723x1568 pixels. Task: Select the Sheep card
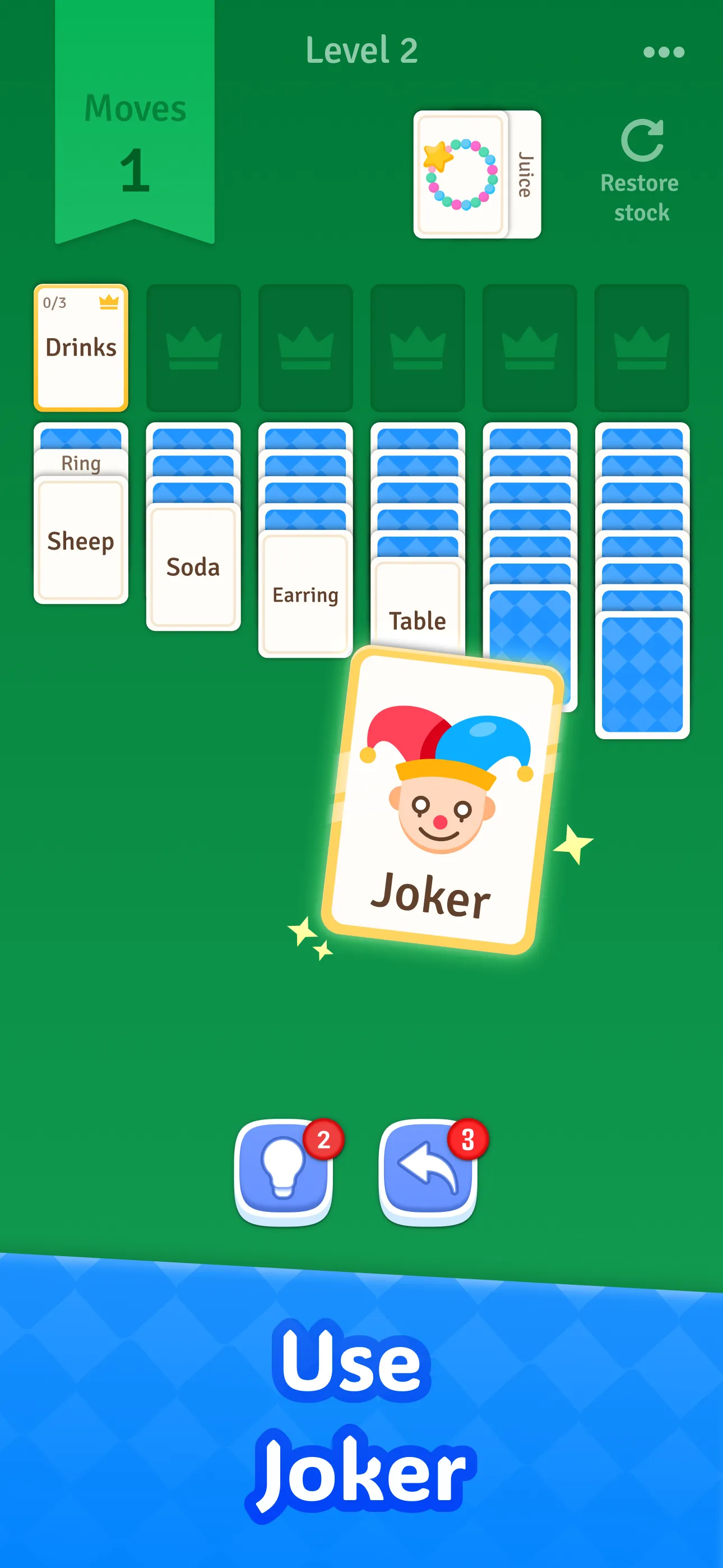click(x=81, y=541)
